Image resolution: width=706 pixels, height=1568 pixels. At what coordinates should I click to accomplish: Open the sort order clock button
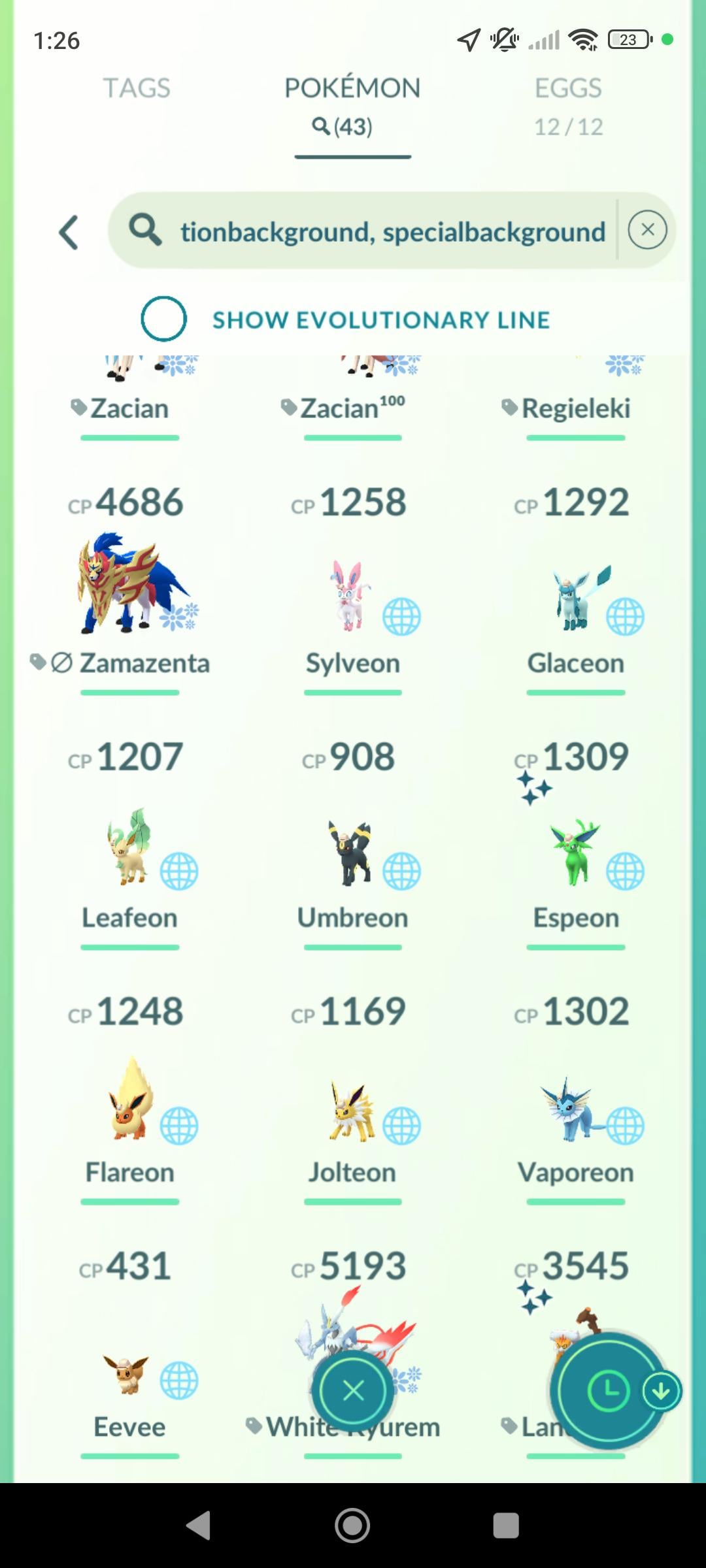click(x=608, y=1392)
